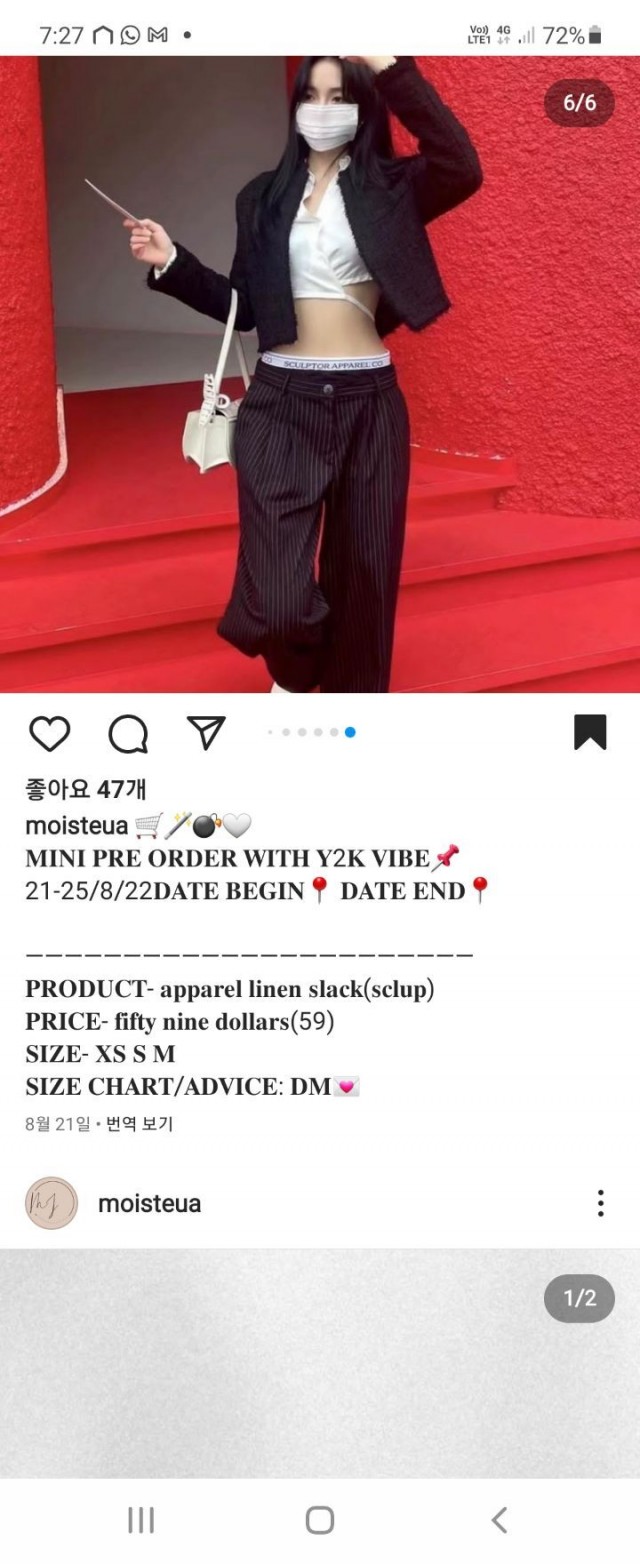Open moisteua profile from caption username
The height and width of the screenshot is (1564, 640).
click(x=77, y=825)
